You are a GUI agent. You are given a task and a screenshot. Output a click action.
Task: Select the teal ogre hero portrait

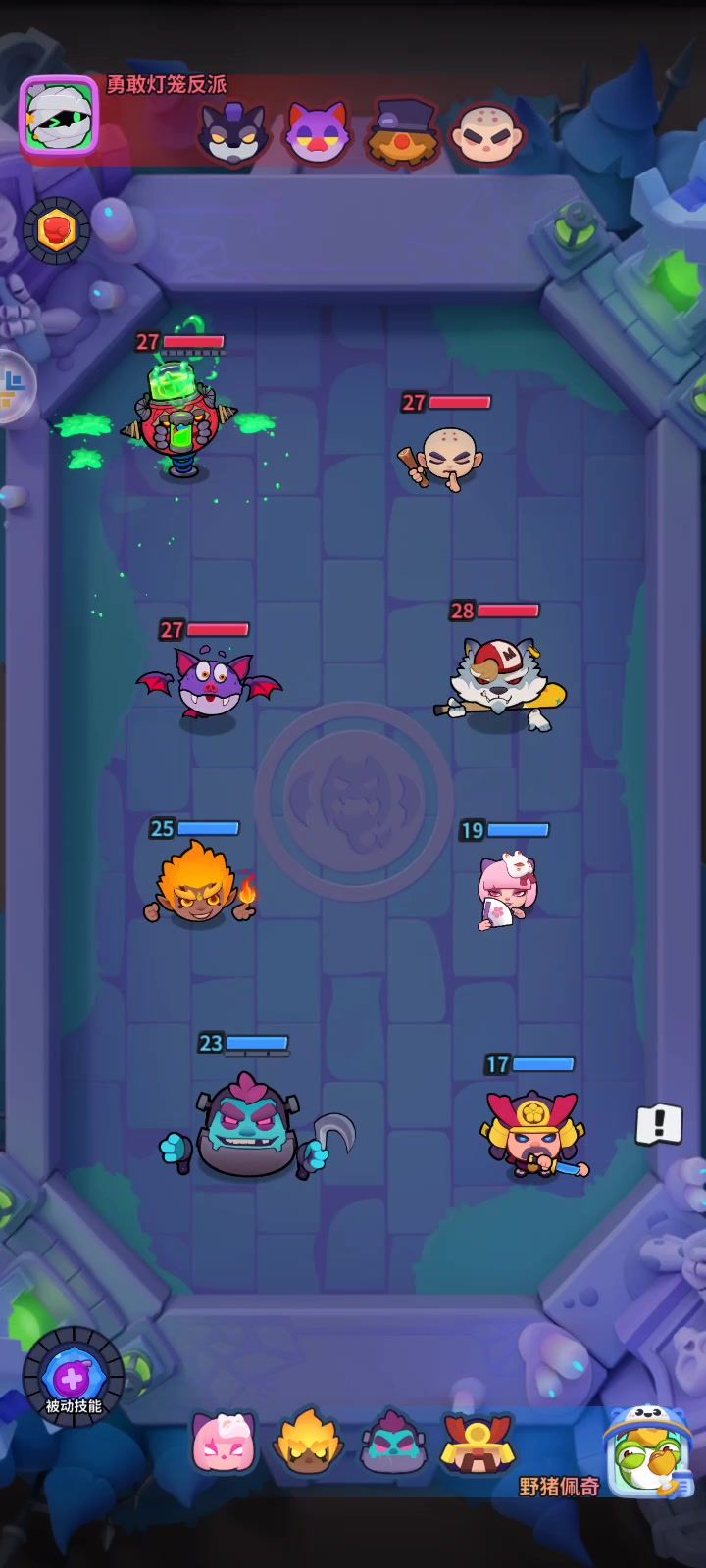click(392, 1443)
